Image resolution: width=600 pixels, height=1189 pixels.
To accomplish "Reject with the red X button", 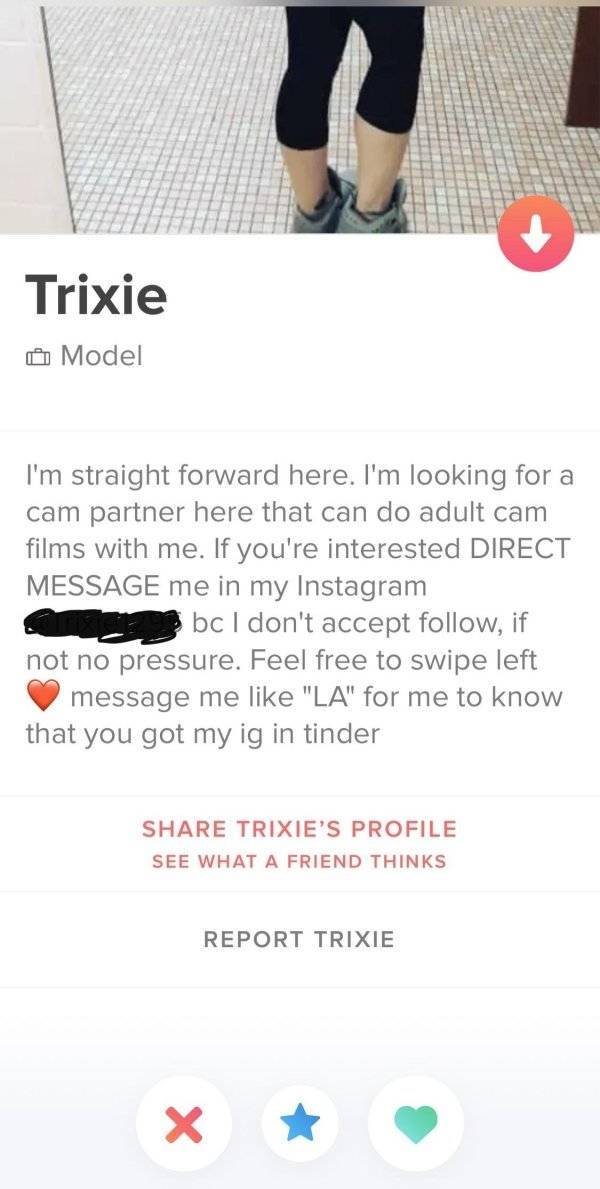I will [183, 1122].
